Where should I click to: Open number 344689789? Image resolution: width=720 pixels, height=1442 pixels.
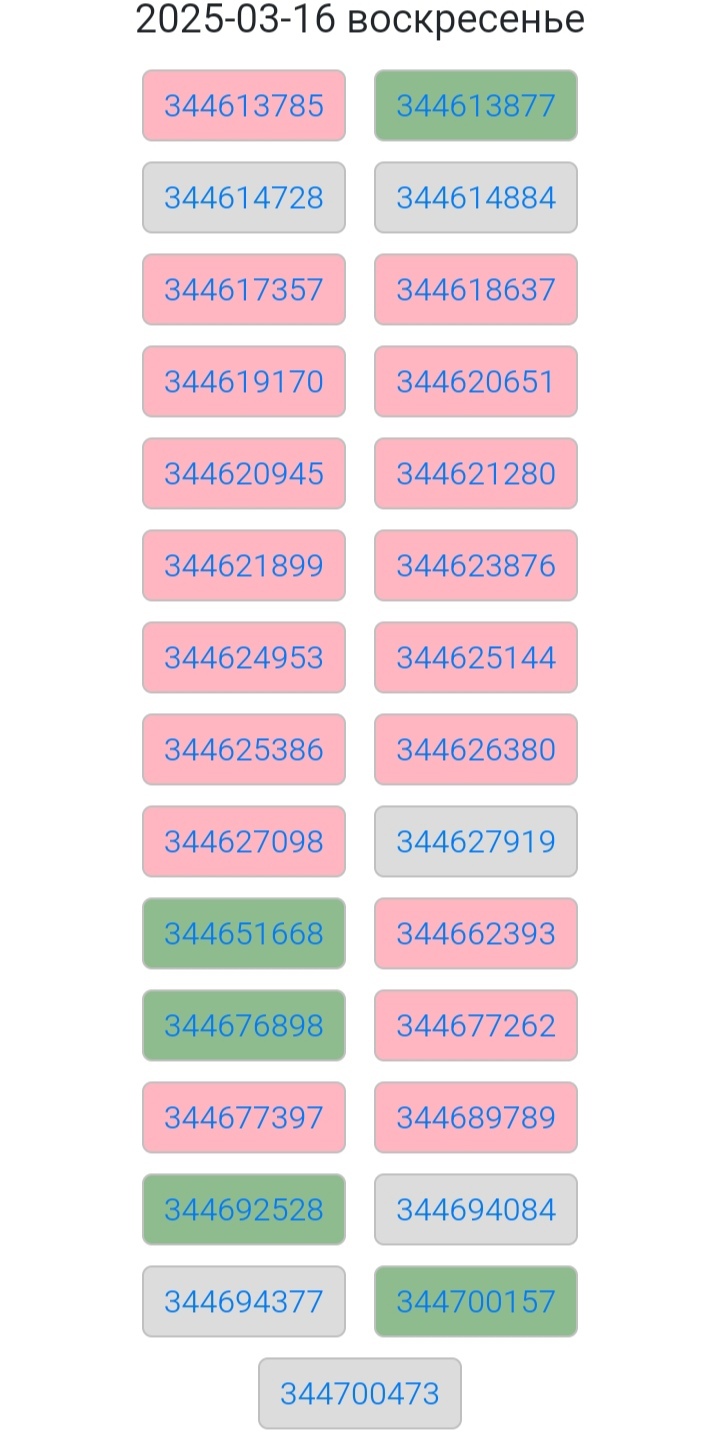coord(476,1117)
